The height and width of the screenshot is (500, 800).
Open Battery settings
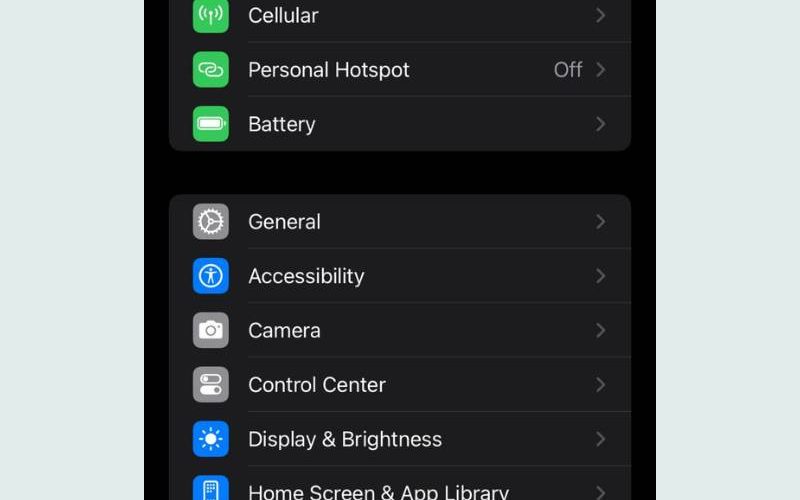[x=400, y=124]
